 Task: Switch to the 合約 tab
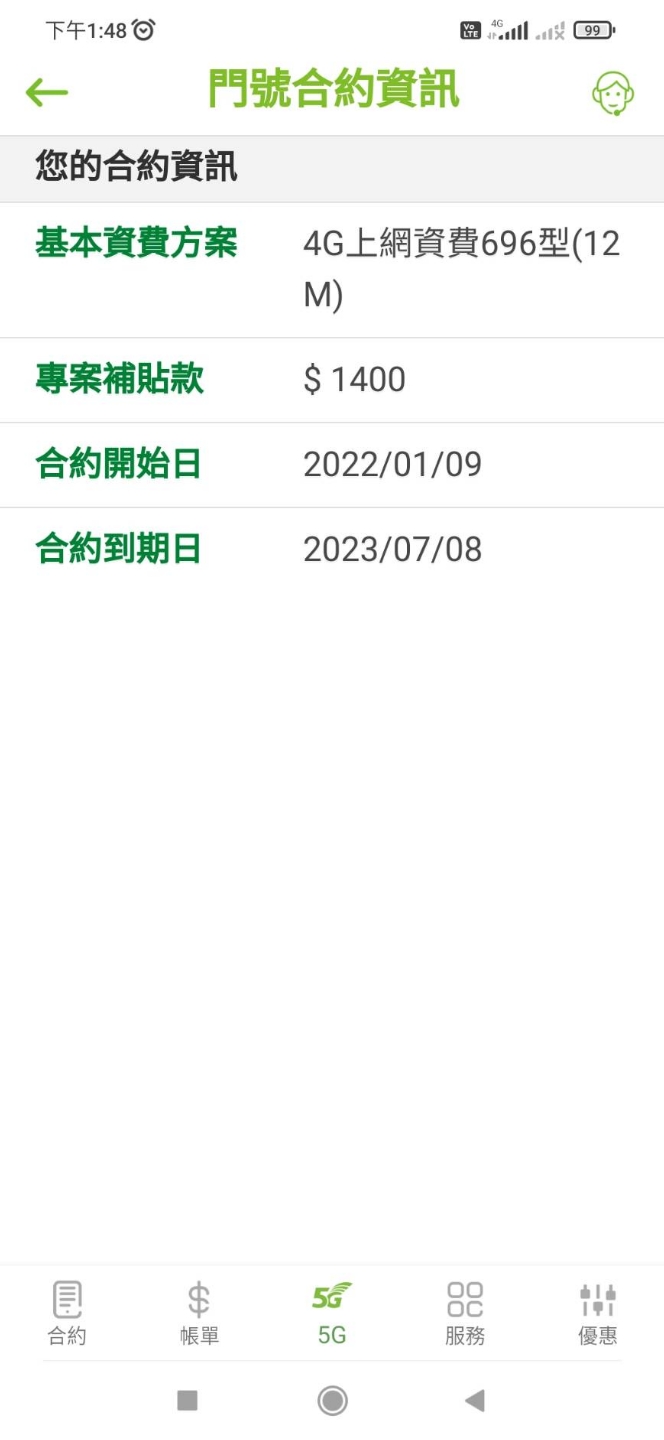pyautogui.click(x=67, y=1313)
